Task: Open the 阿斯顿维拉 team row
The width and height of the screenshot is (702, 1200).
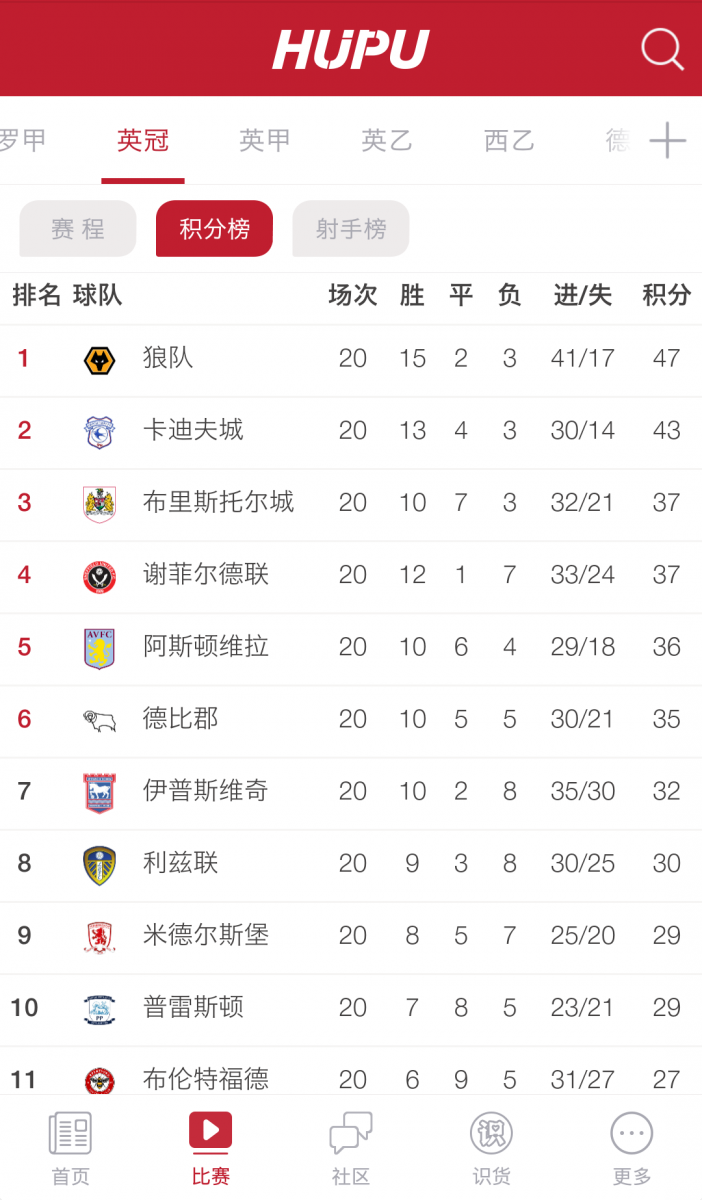Action: (x=351, y=648)
